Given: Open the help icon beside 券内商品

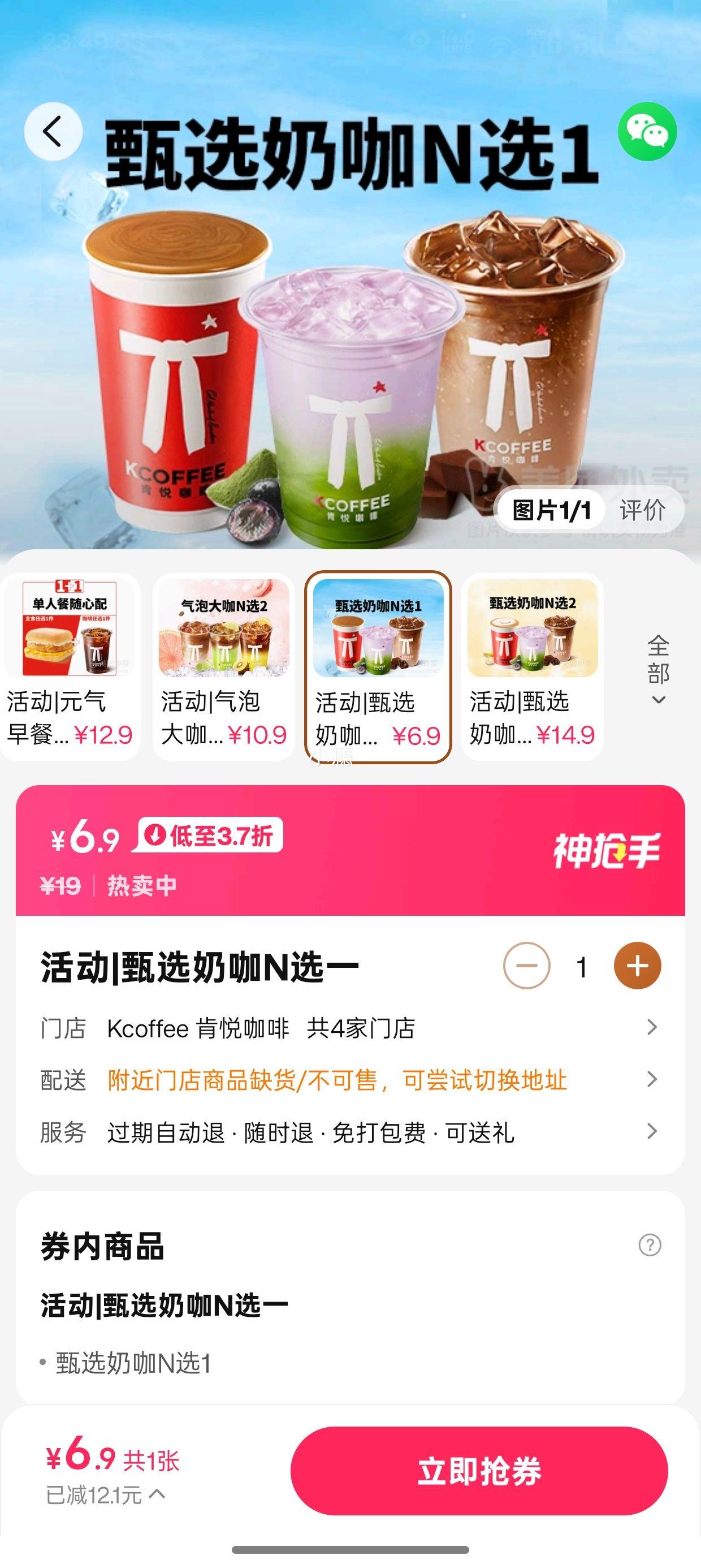Looking at the screenshot, I should tap(650, 1246).
